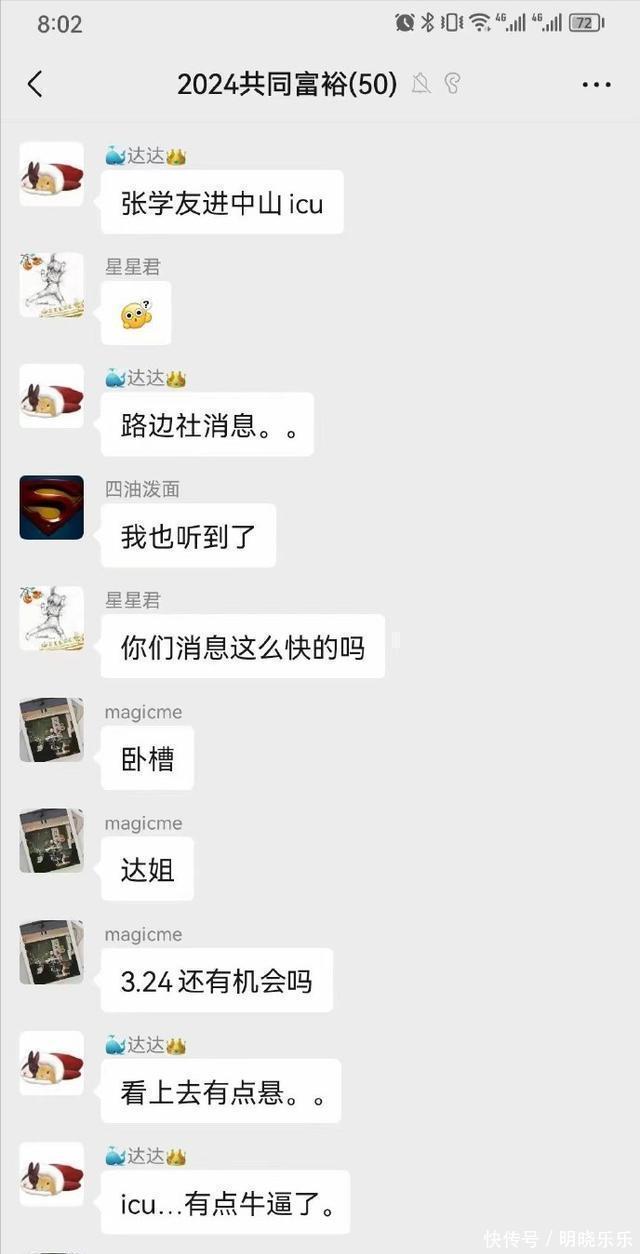
Task: View 星星君's avatar beside "你们消息这么快的吗"
Action: [x=51, y=618]
